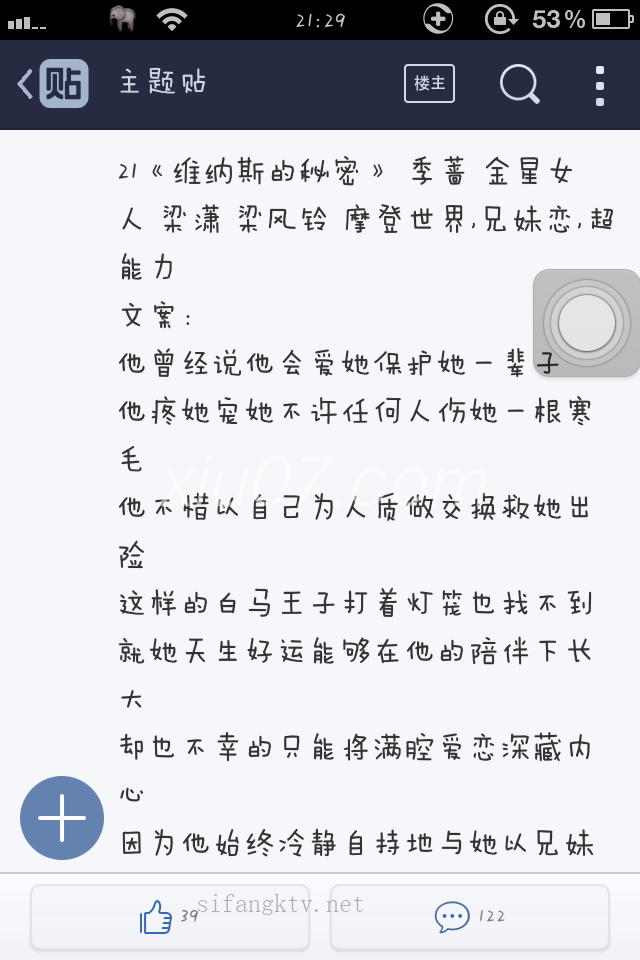640x960 pixels.
Task: Open the comments with the 122 button
Action: click(x=469, y=916)
